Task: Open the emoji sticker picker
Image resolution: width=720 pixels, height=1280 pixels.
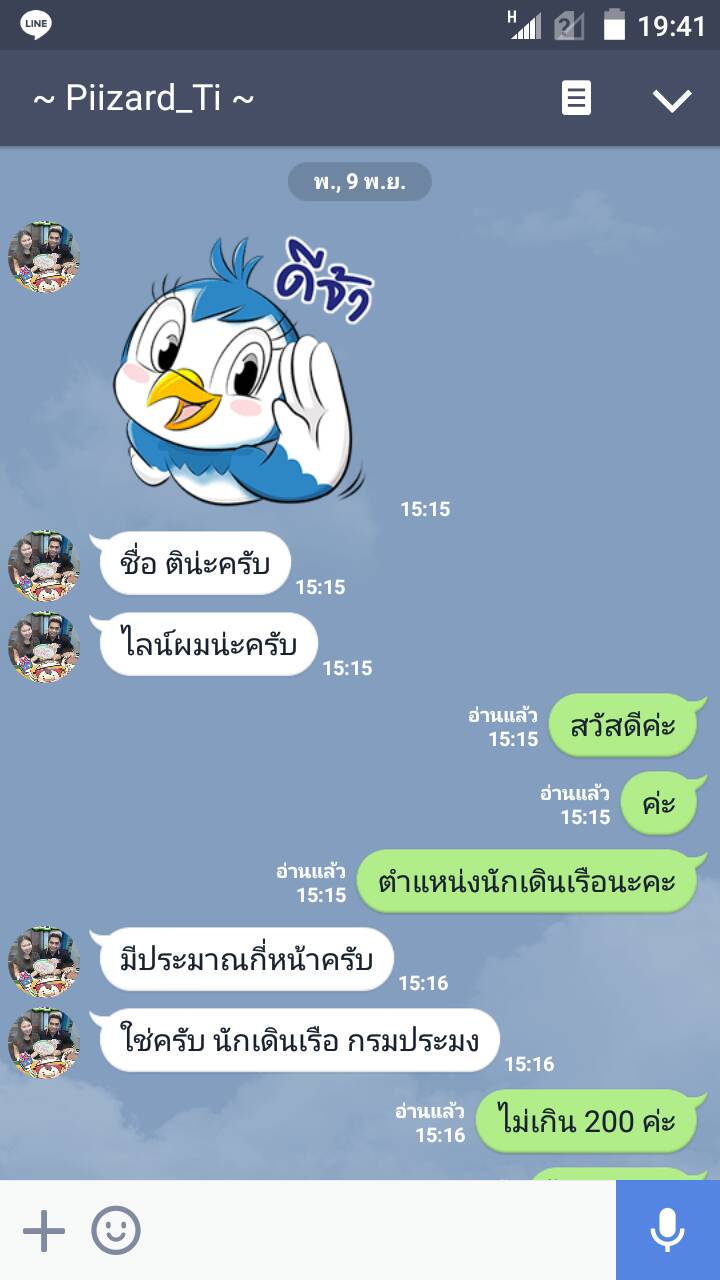Action: point(116,1230)
